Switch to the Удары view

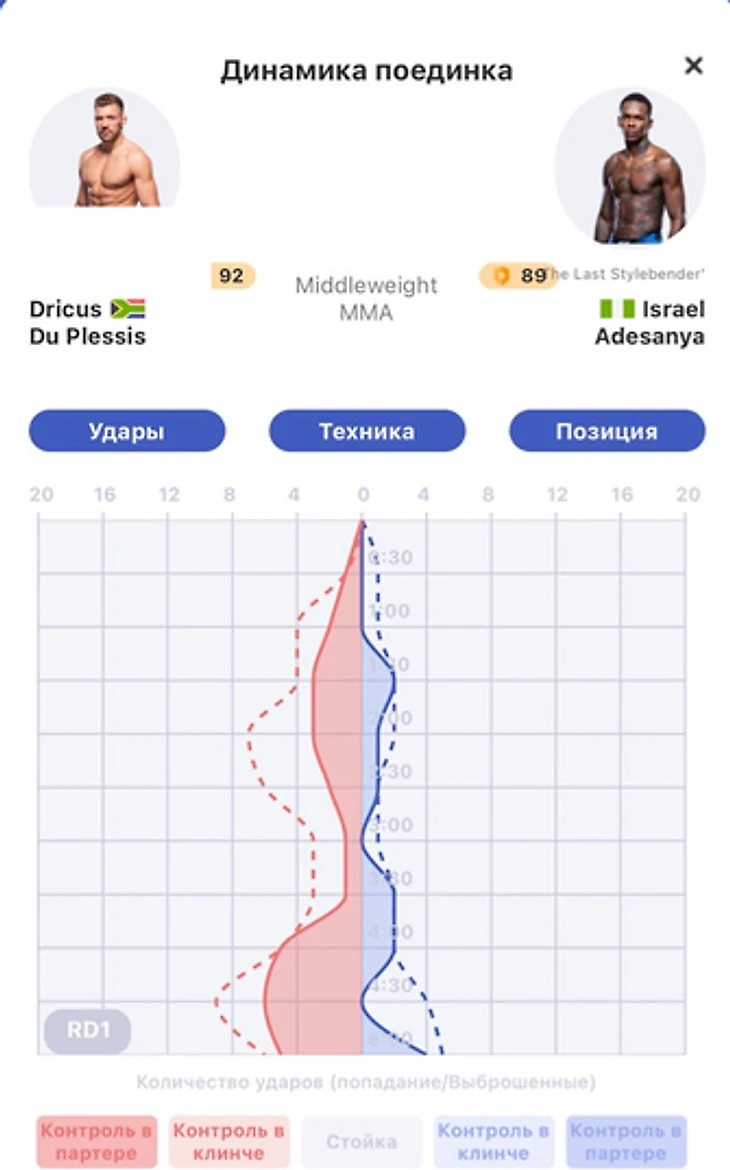click(x=127, y=432)
